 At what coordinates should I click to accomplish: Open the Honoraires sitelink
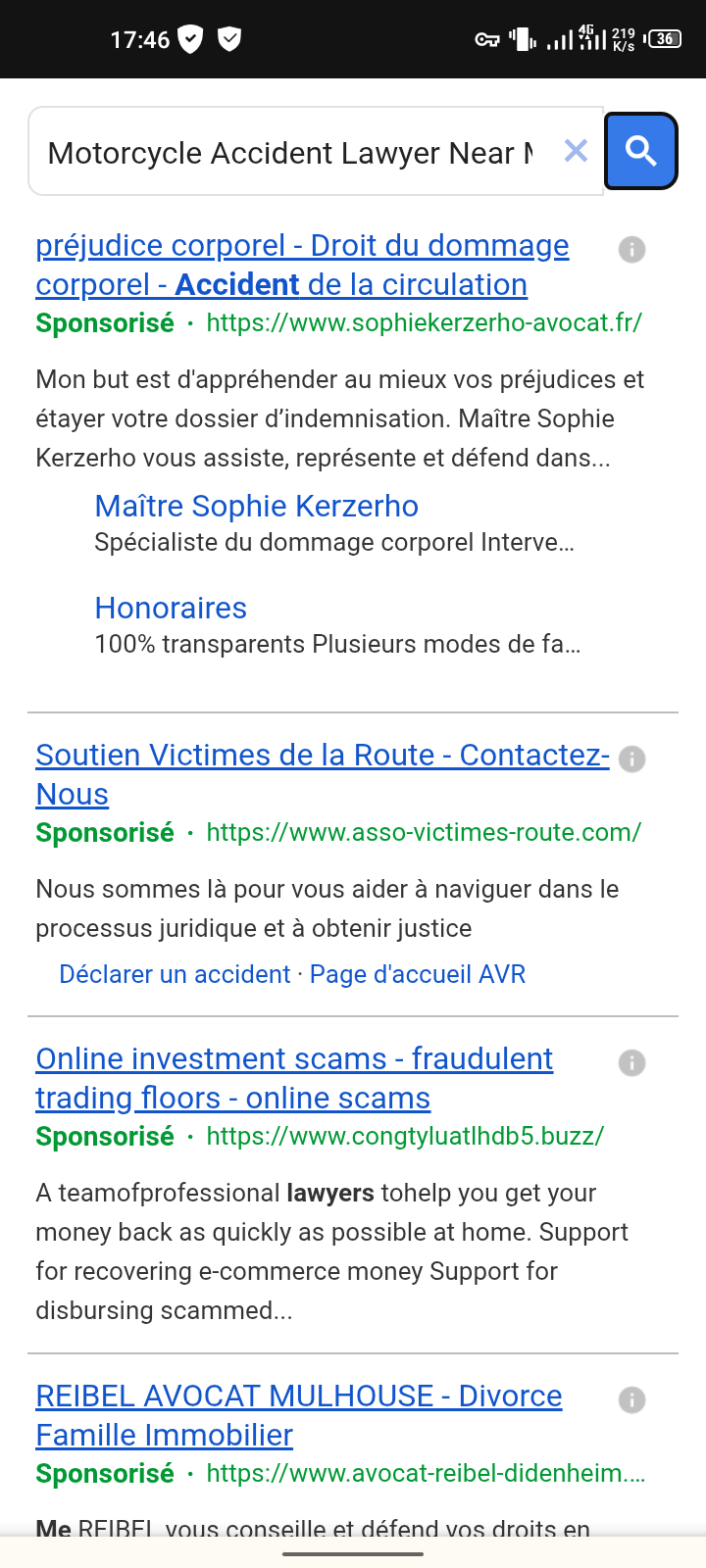[171, 608]
